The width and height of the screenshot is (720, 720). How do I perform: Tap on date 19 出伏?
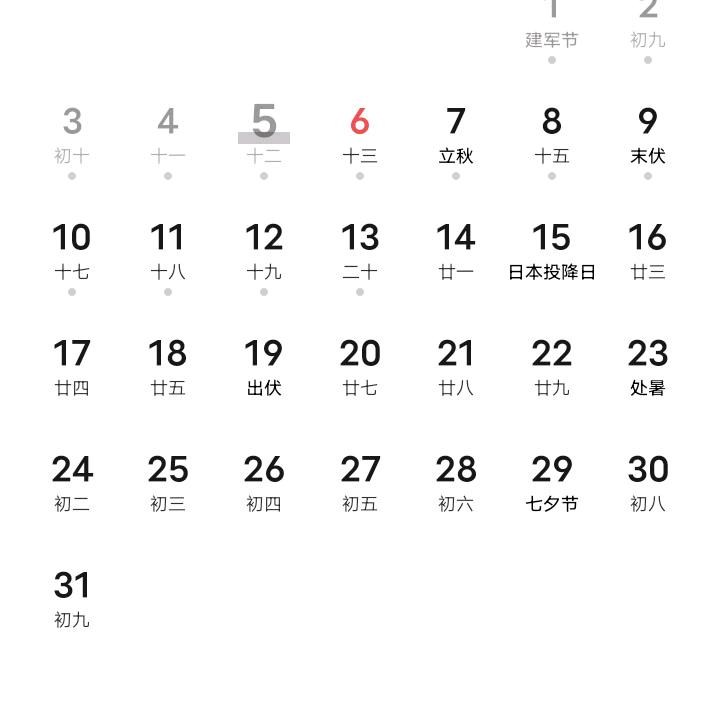(x=264, y=367)
